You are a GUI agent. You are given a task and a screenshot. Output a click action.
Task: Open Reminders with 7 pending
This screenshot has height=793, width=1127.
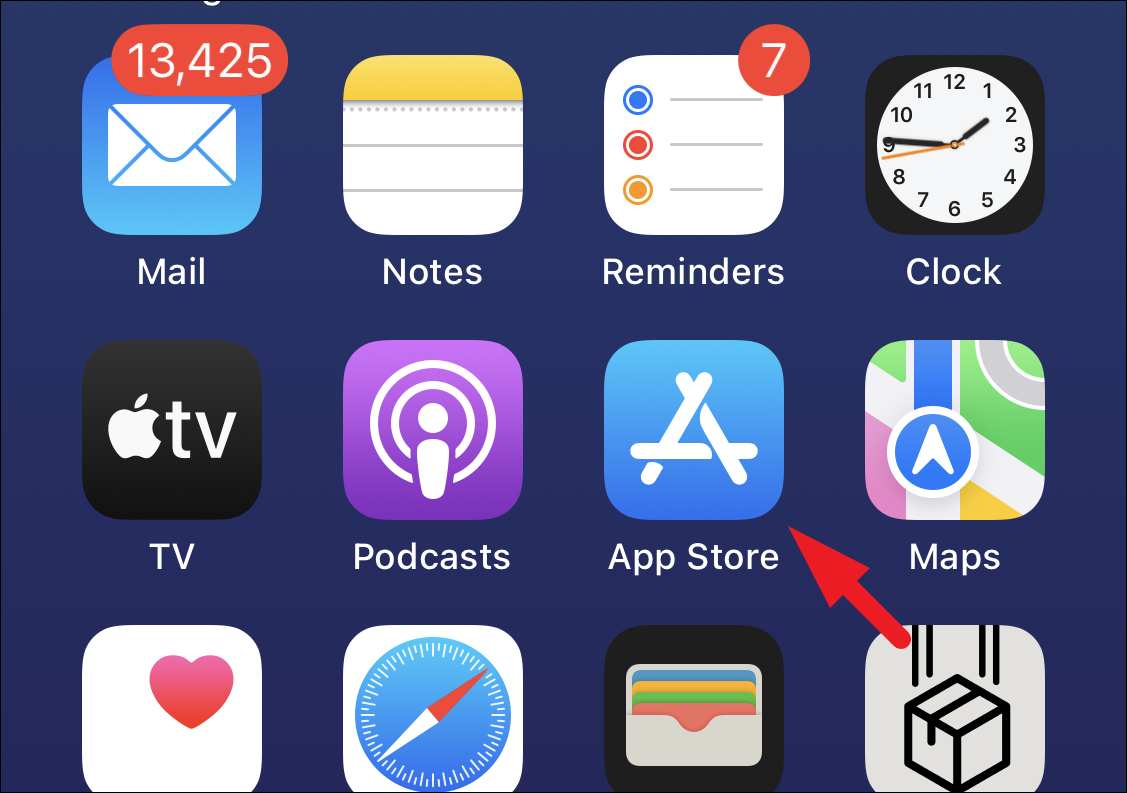coord(694,145)
